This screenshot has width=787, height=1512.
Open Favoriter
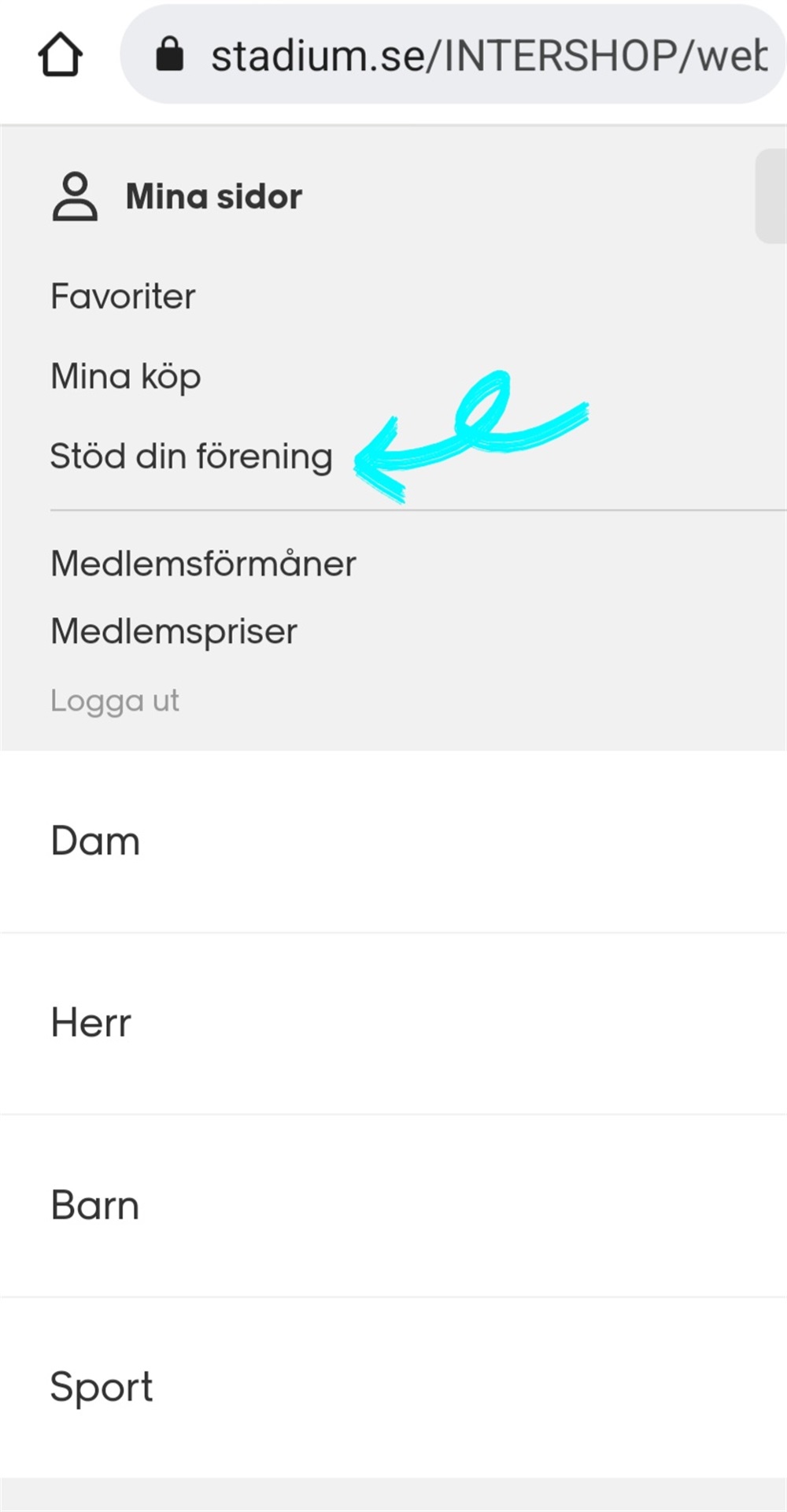click(x=123, y=297)
